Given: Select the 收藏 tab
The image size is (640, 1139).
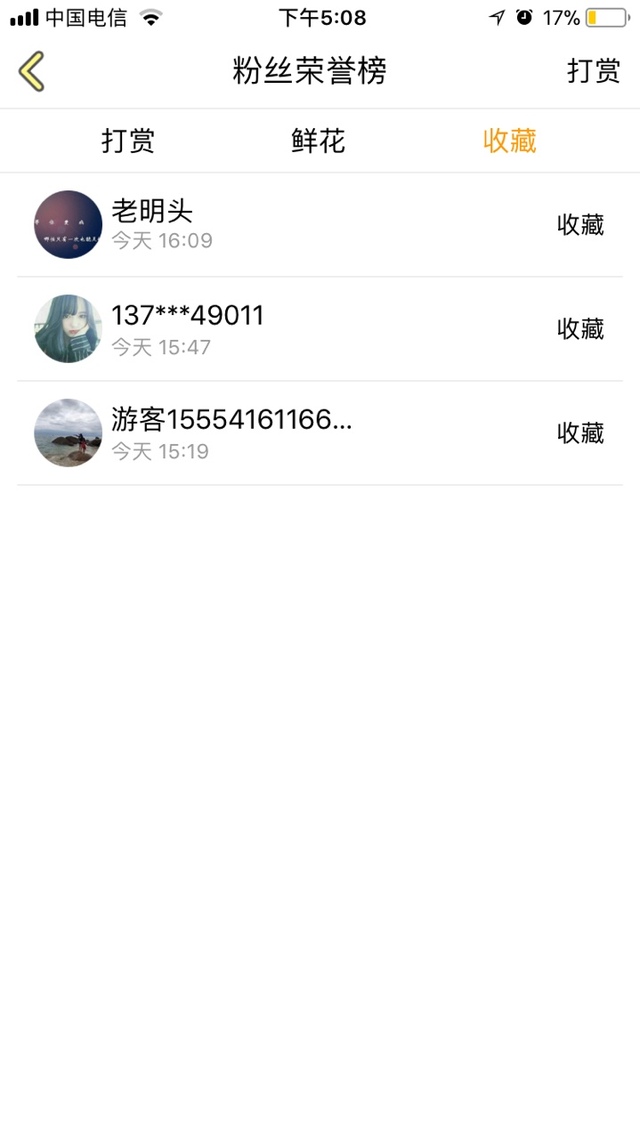Looking at the screenshot, I should [509, 141].
